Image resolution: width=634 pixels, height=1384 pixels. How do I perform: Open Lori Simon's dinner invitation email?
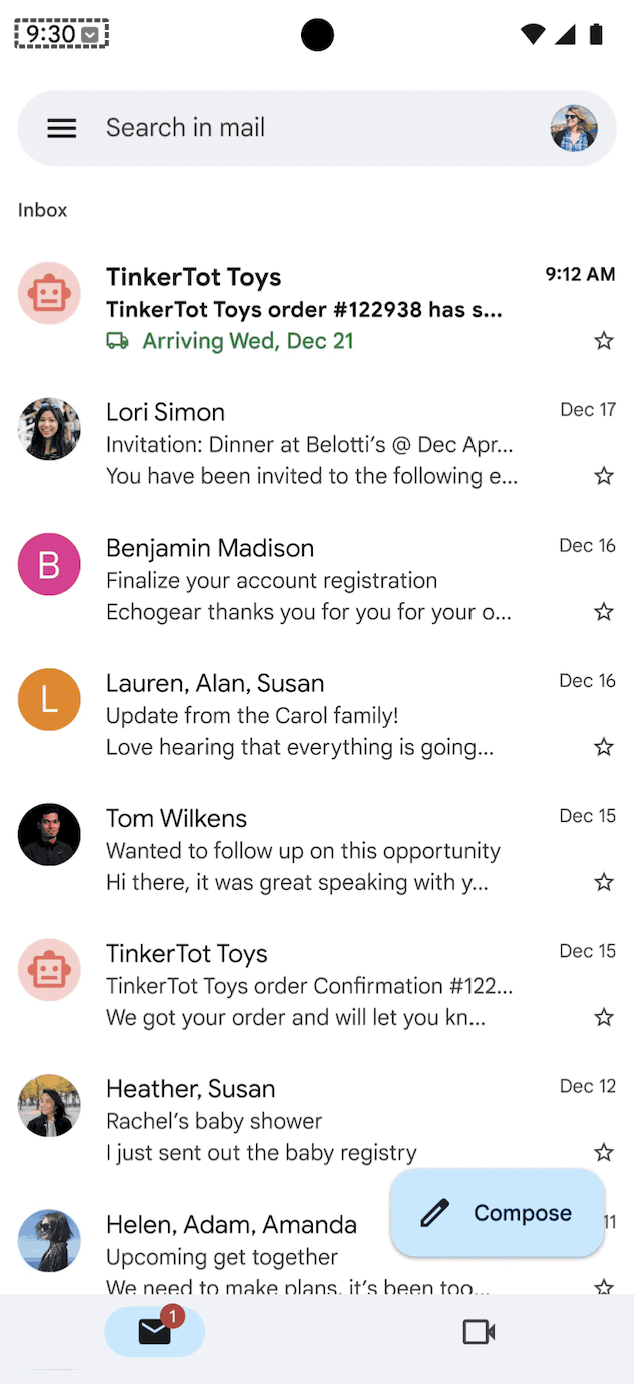click(310, 444)
